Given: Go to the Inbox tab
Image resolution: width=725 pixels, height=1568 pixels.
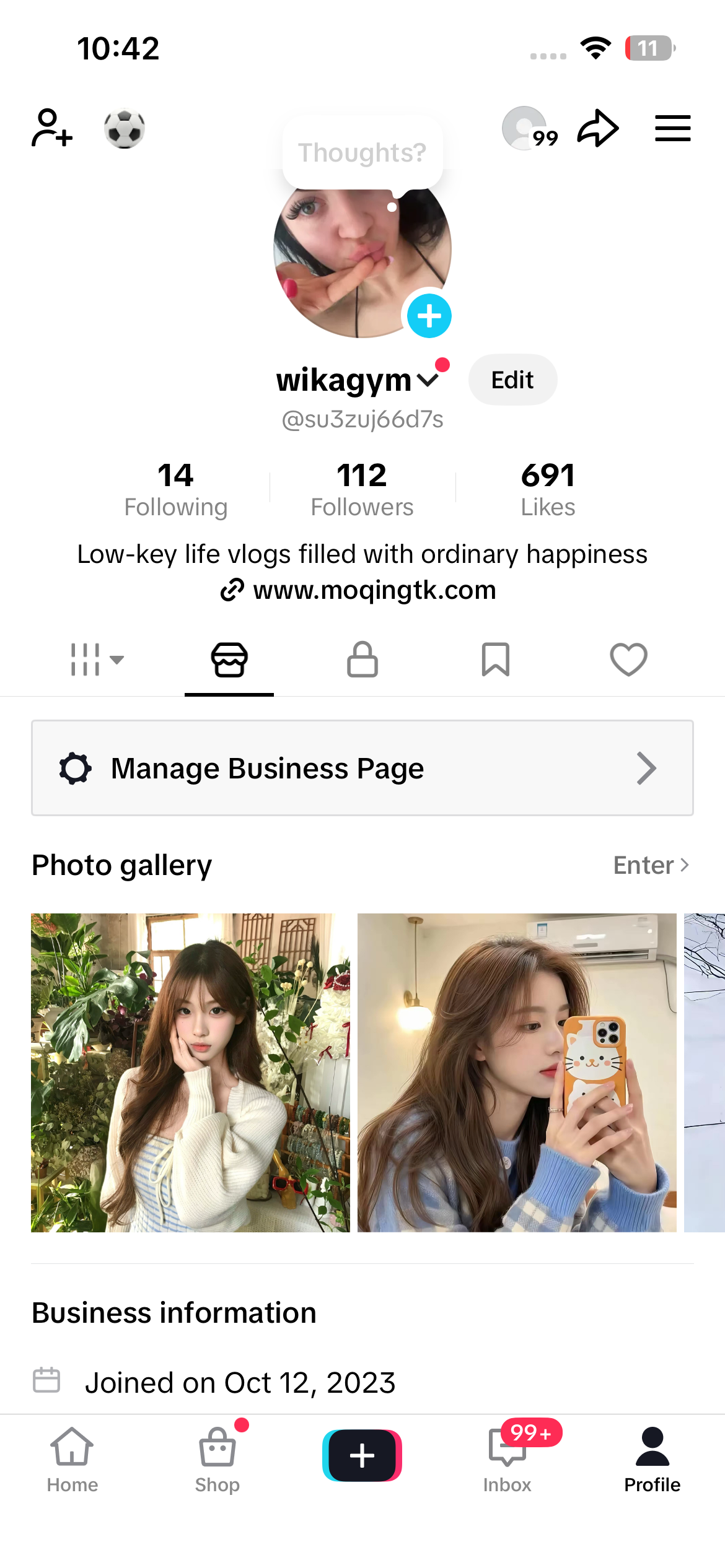Looking at the screenshot, I should point(507,1459).
